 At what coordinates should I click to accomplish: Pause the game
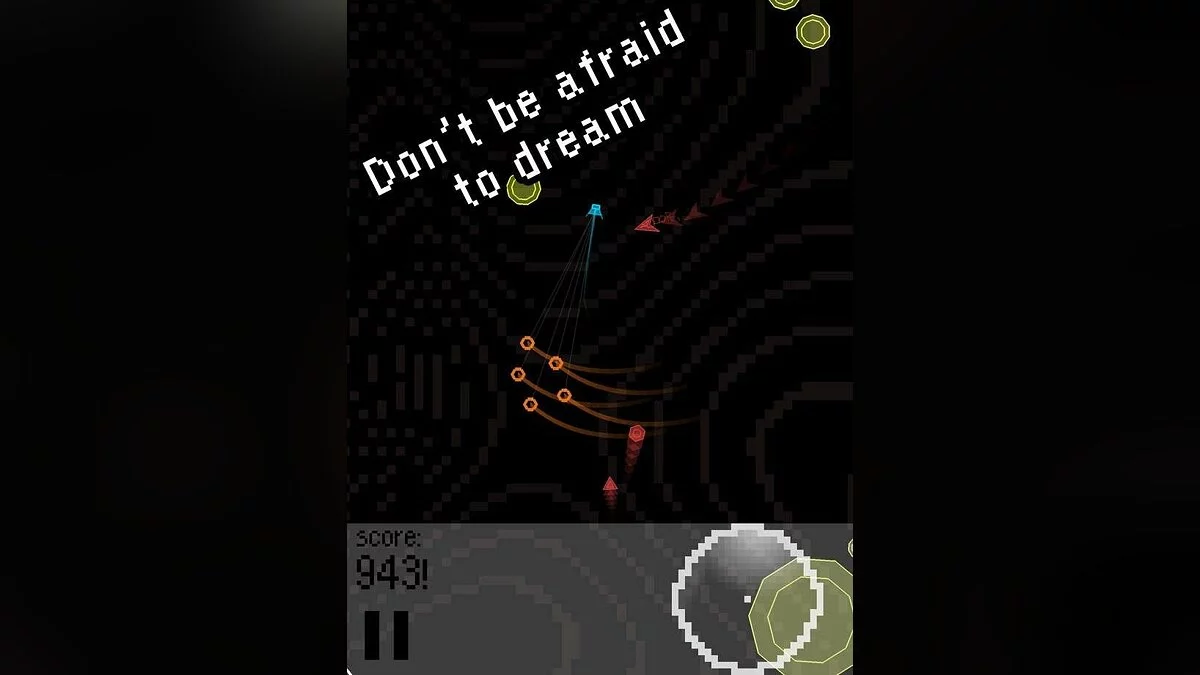[386, 635]
